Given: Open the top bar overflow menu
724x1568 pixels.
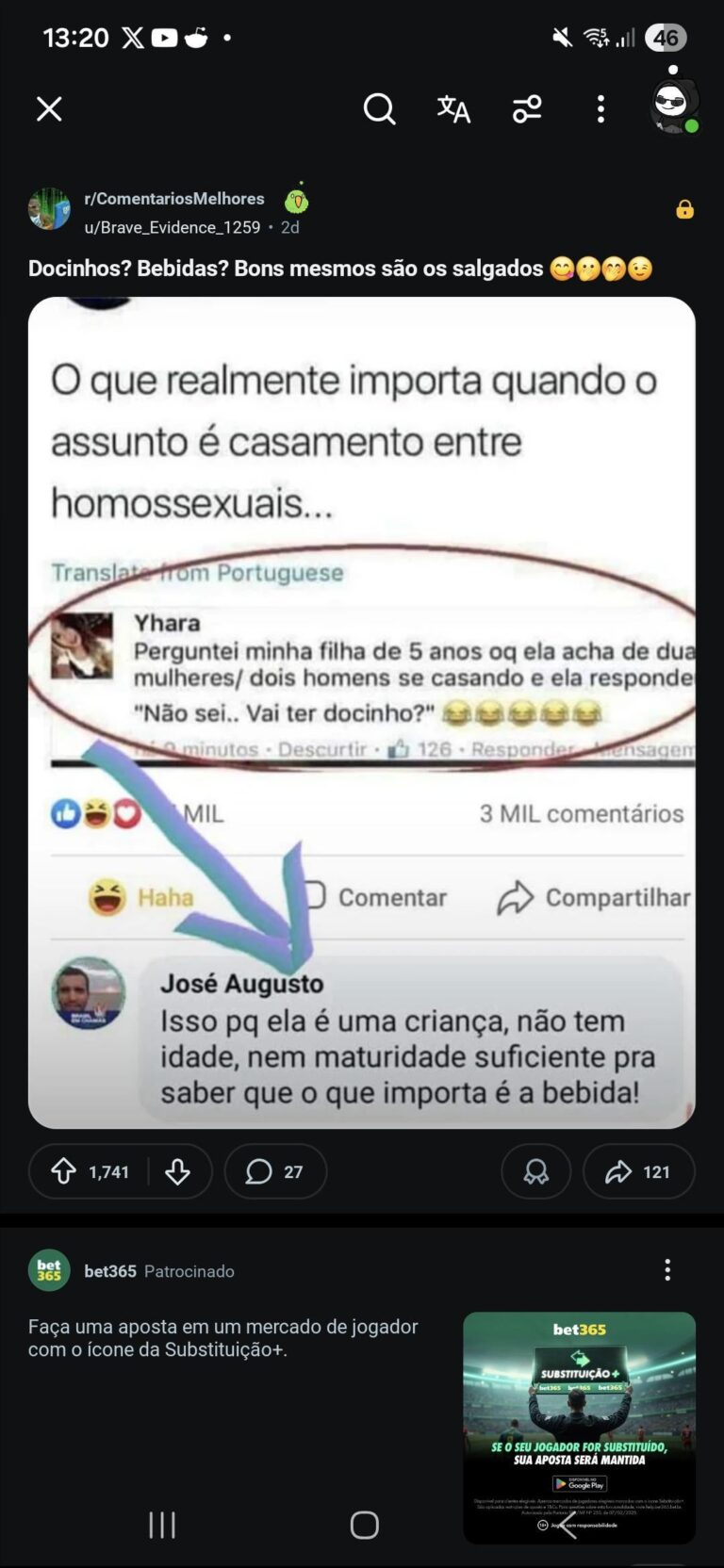Looking at the screenshot, I should [x=601, y=109].
